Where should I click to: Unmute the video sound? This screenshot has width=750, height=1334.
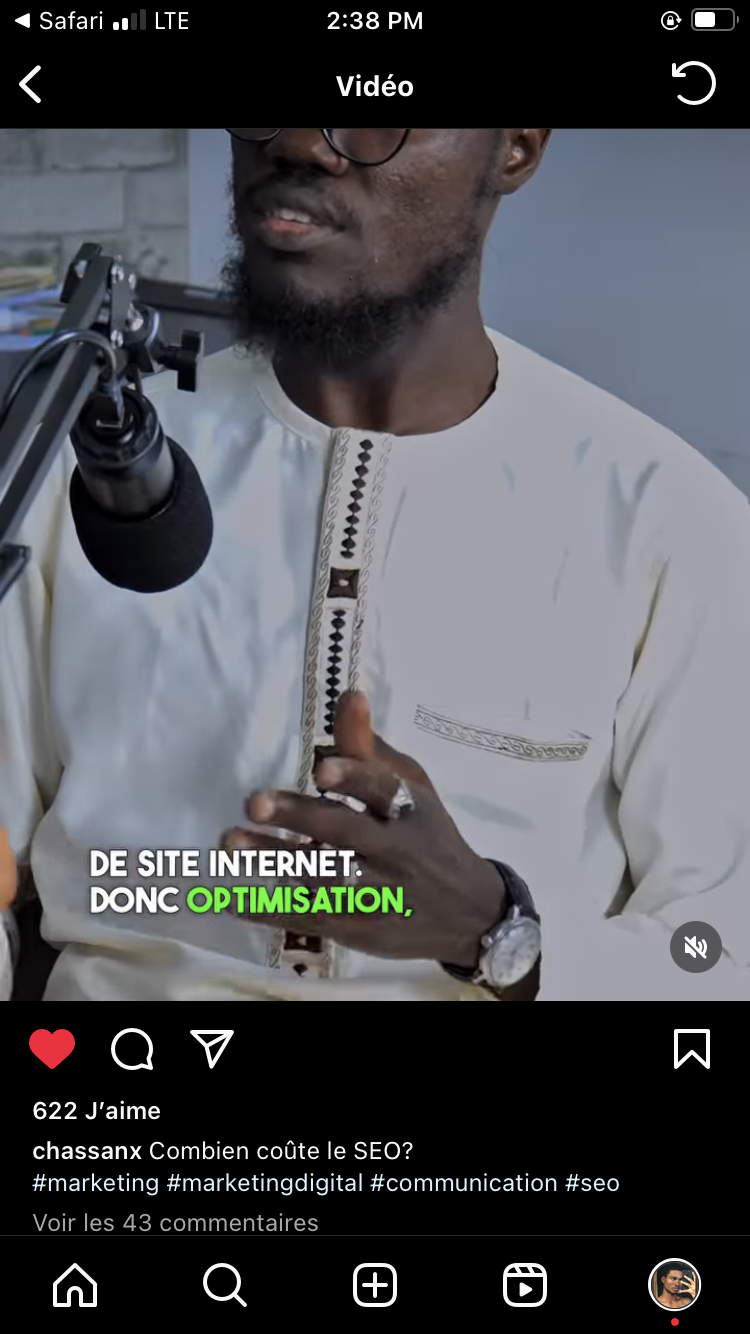pyautogui.click(x=696, y=946)
